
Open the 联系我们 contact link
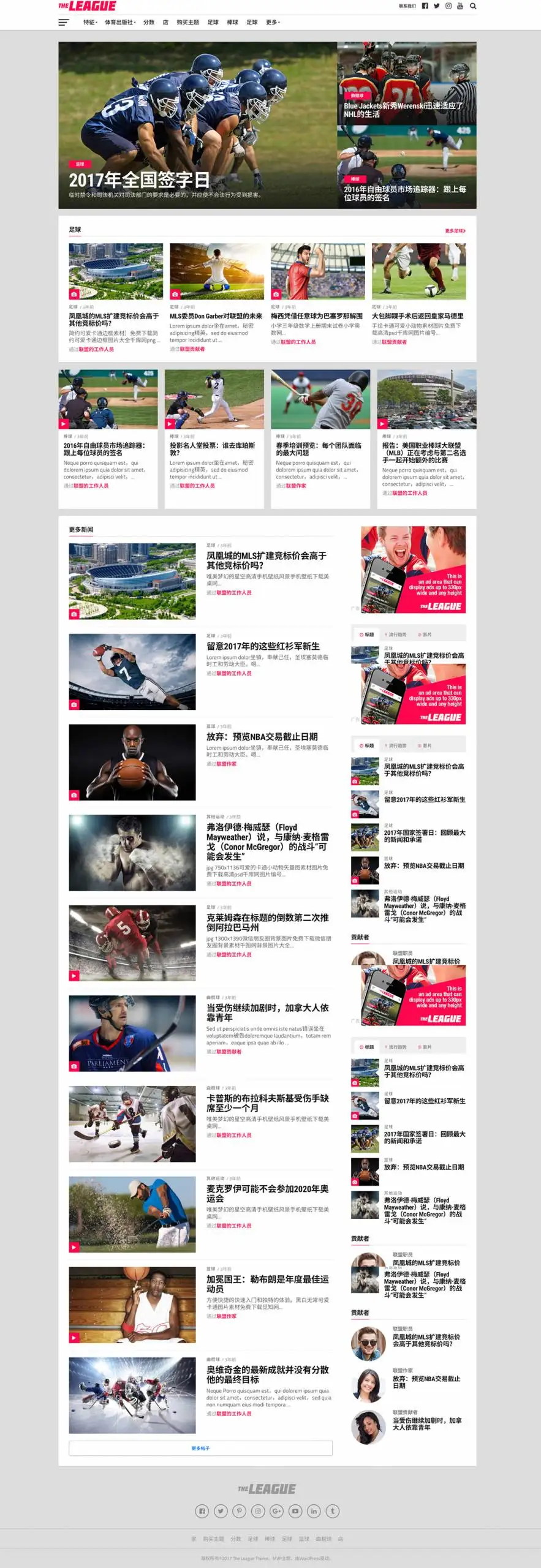pyautogui.click(x=407, y=6)
